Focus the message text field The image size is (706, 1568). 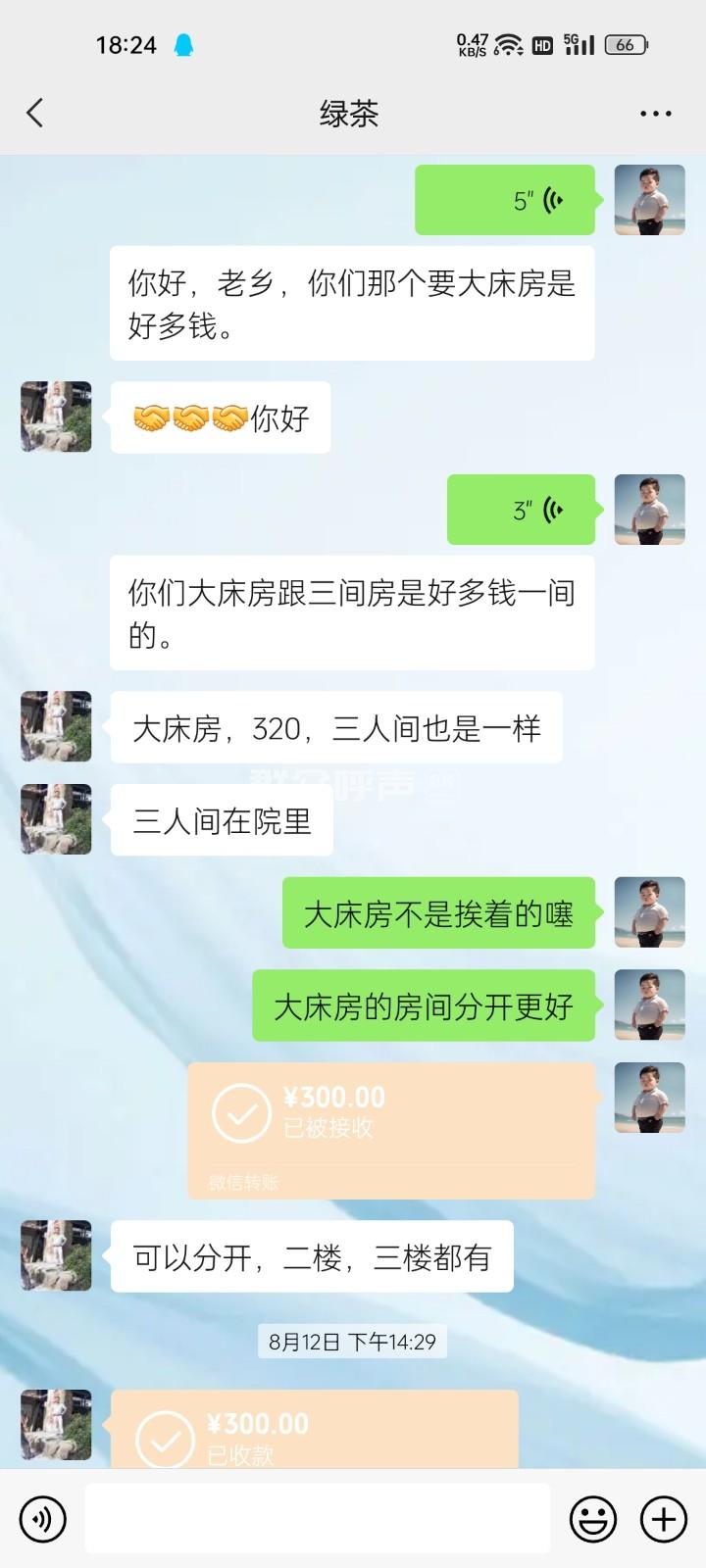[x=317, y=1519]
